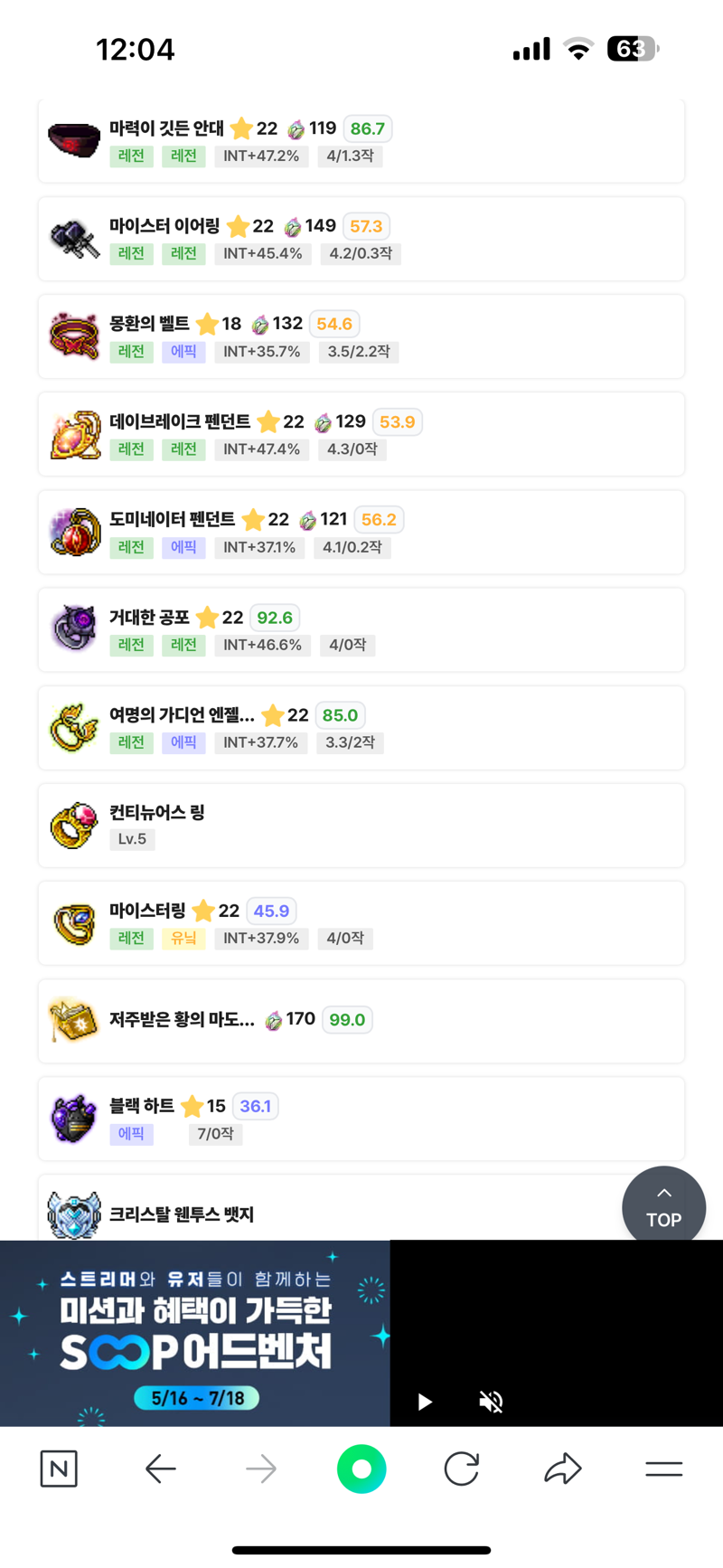Viewport: 723px width, 1568px height.
Task: Open the SOOP 어드벤처 ad banner
Action: 194,1334
